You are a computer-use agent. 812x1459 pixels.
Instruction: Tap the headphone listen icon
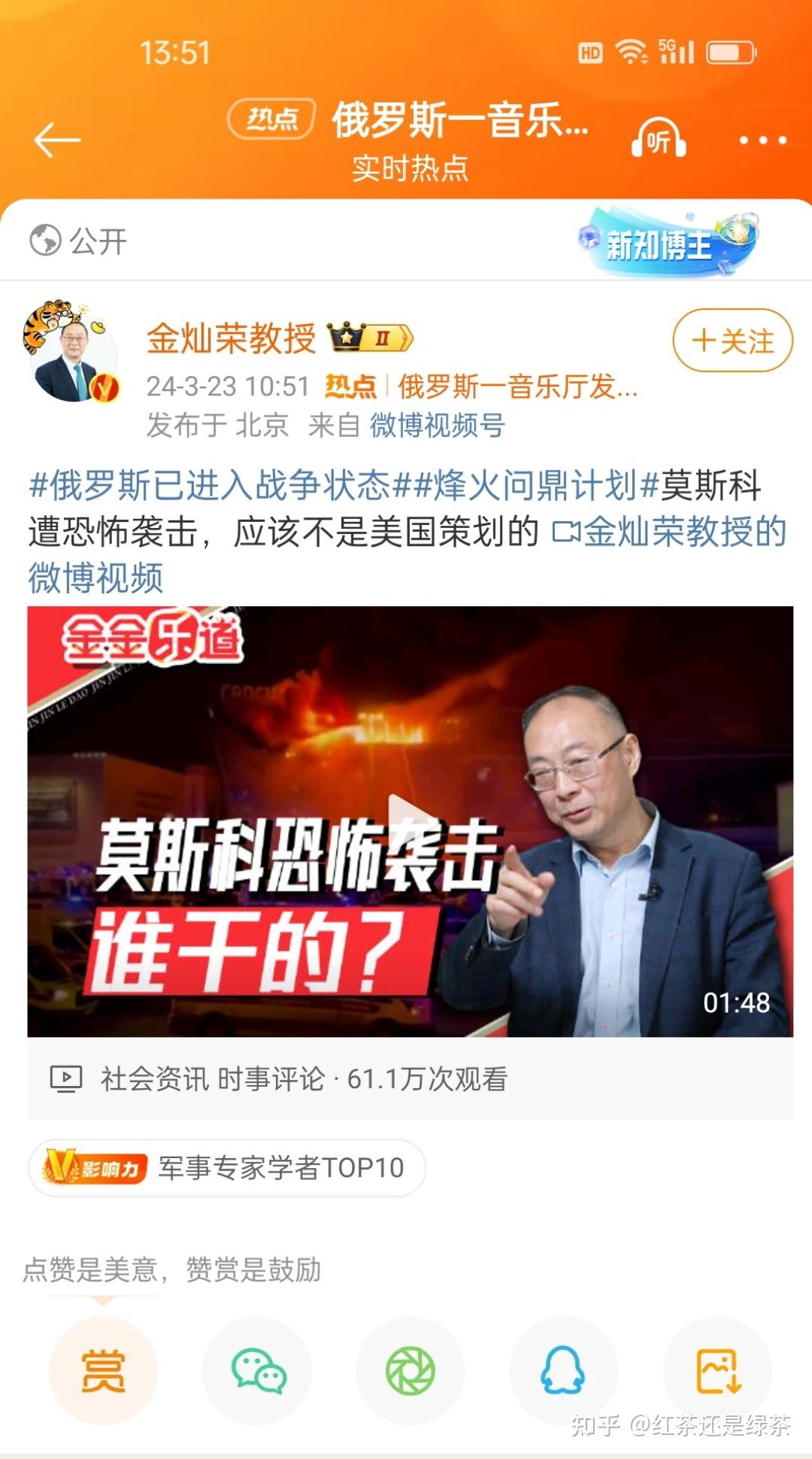(658, 140)
